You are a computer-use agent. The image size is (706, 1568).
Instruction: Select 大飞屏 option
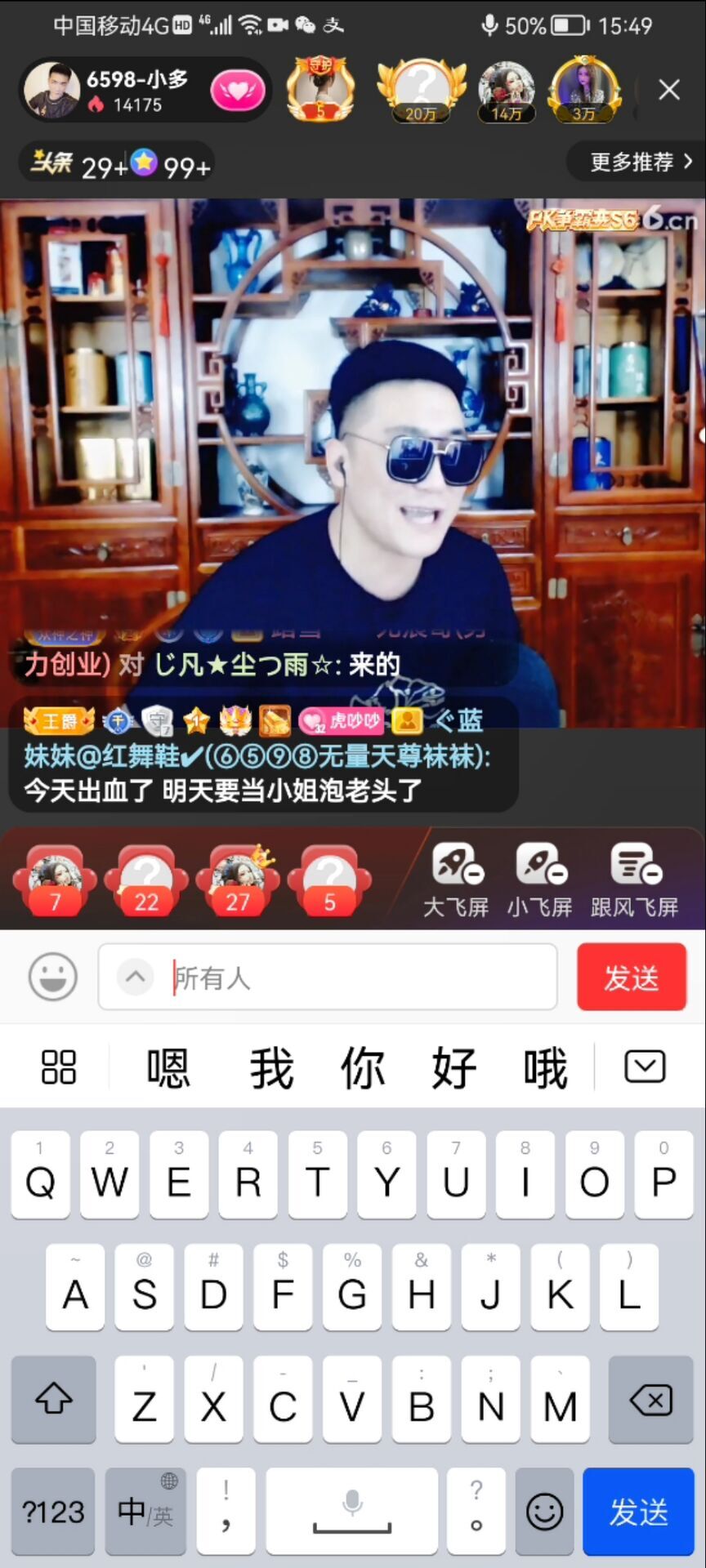[456, 880]
